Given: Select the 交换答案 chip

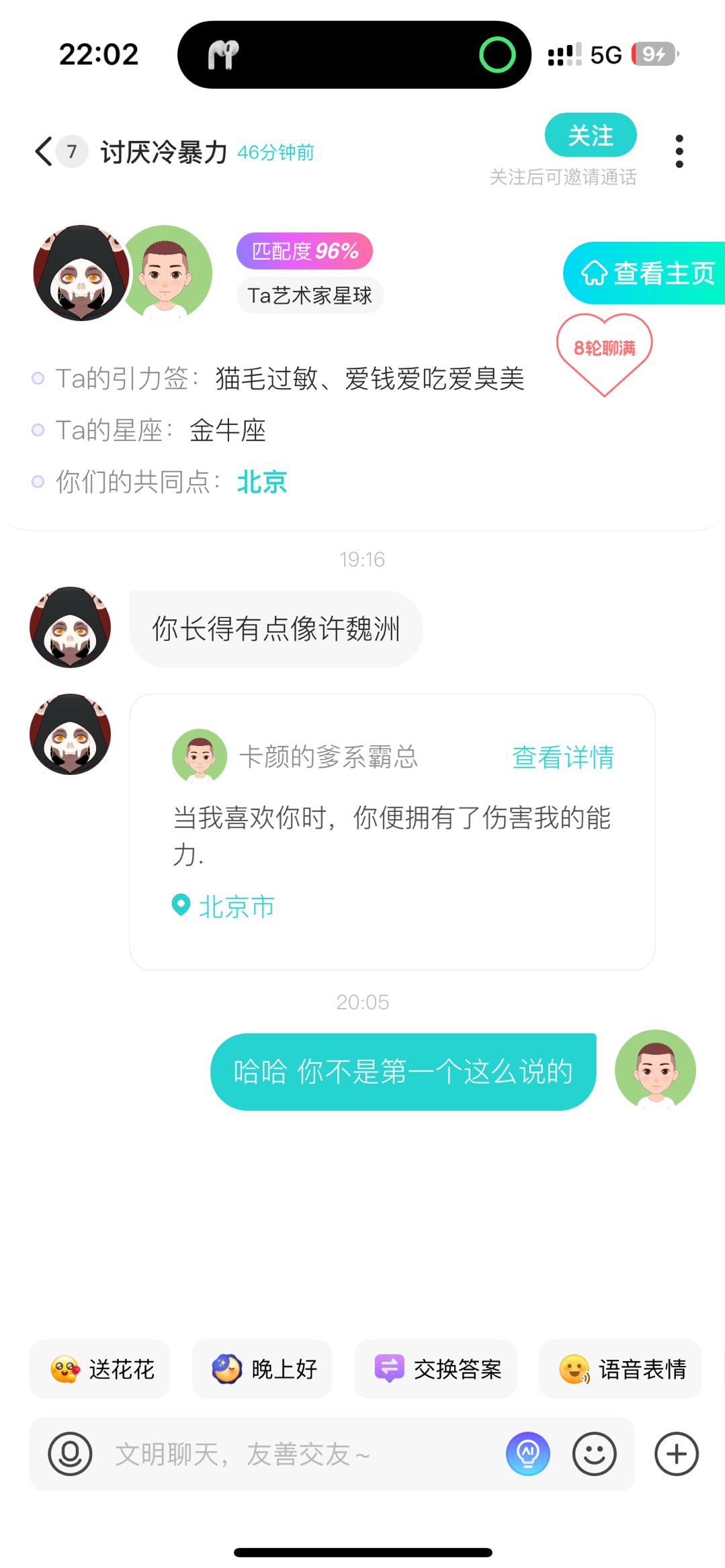Looking at the screenshot, I should coord(435,1369).
